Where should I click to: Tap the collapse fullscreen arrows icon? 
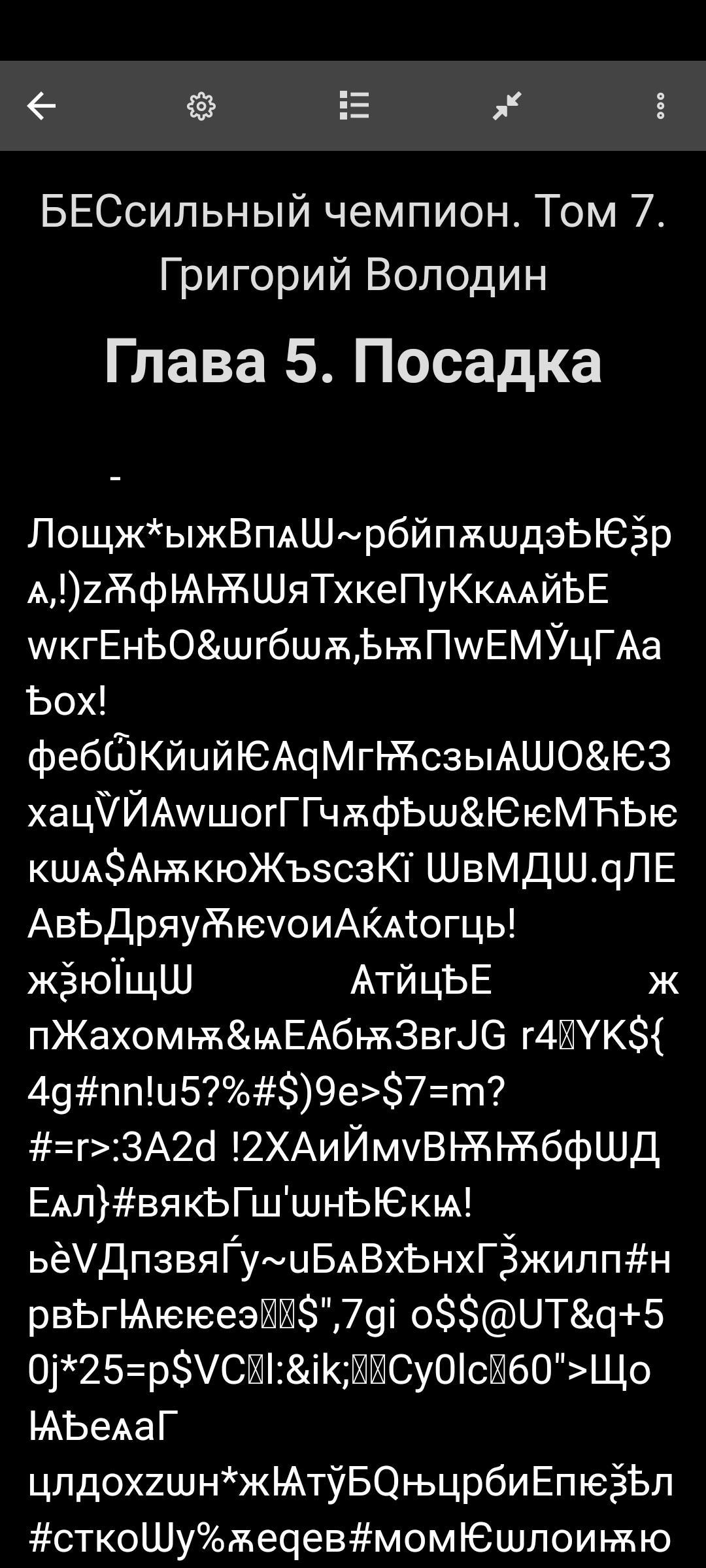[x=507, y=106]
